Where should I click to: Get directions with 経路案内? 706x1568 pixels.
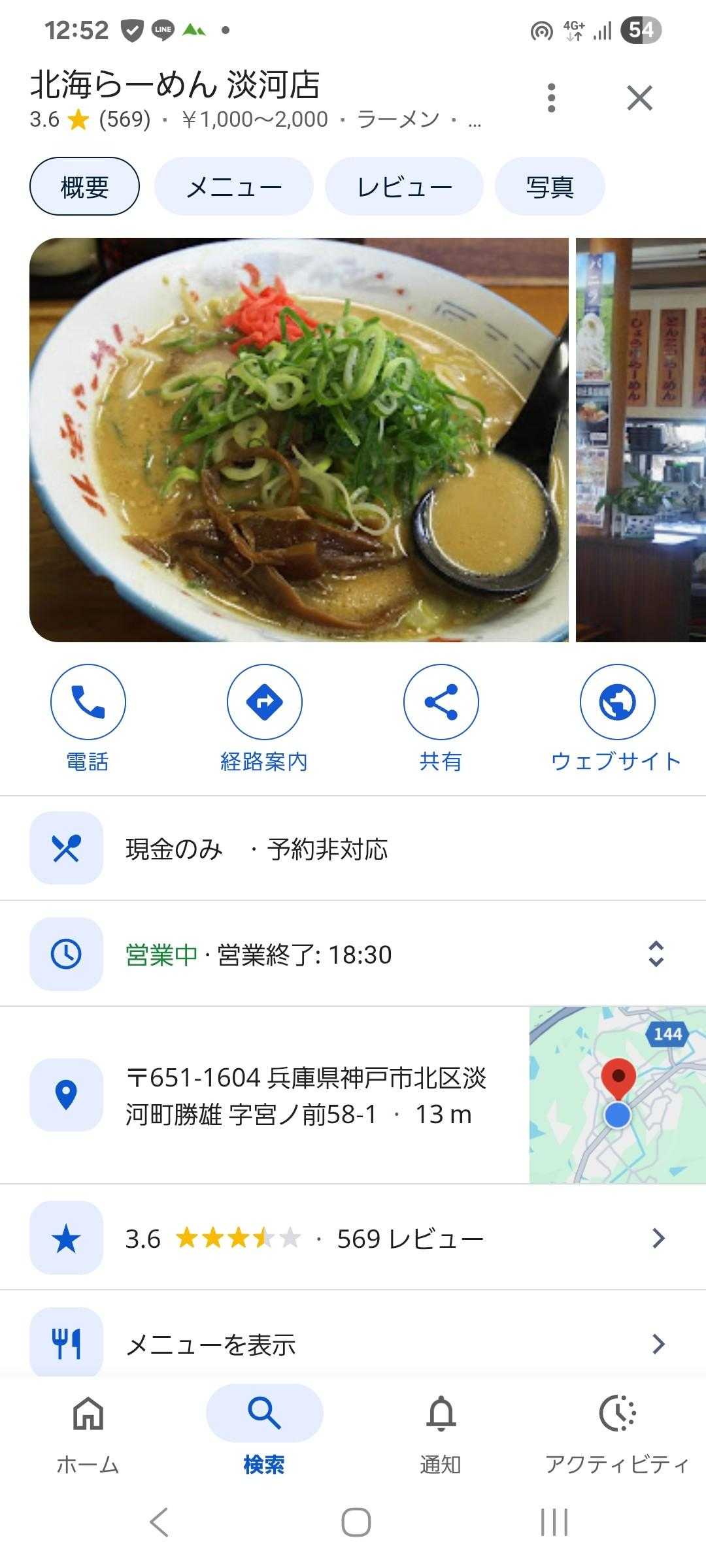[264, 719]
